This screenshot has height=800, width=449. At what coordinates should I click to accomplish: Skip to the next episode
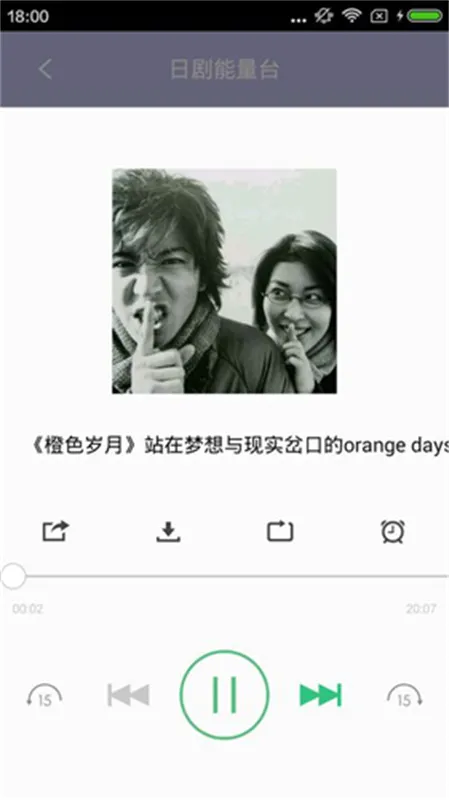click(x=320, y=695)
